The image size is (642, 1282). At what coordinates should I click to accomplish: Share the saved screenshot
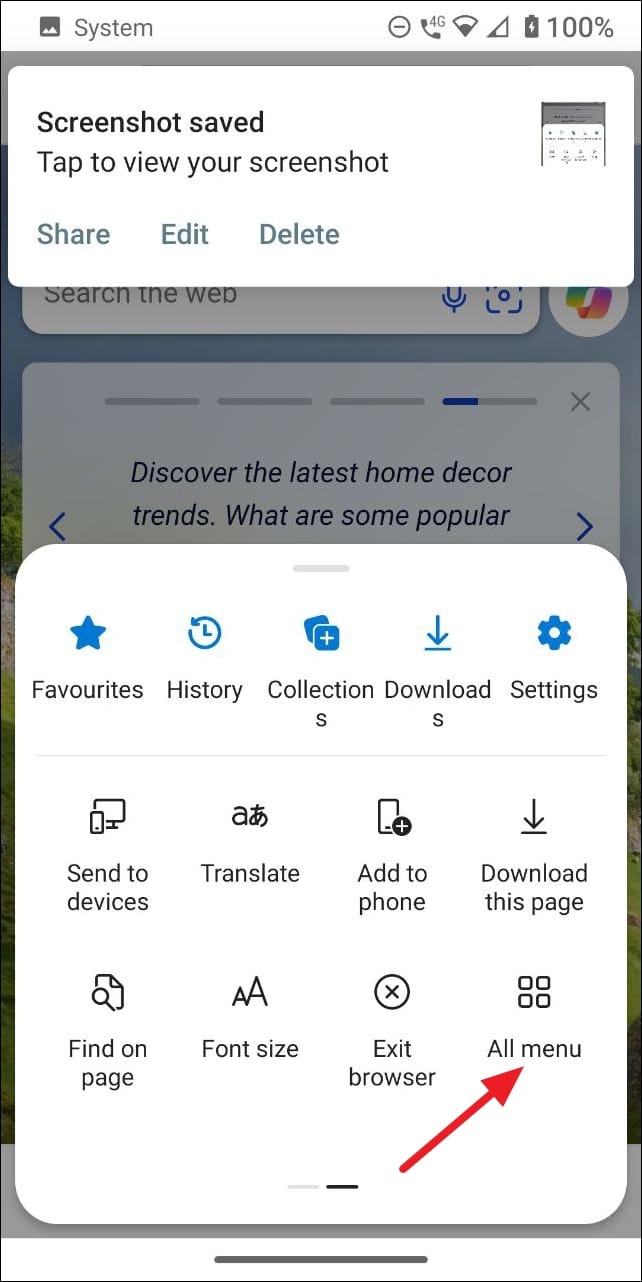[73, 234]
